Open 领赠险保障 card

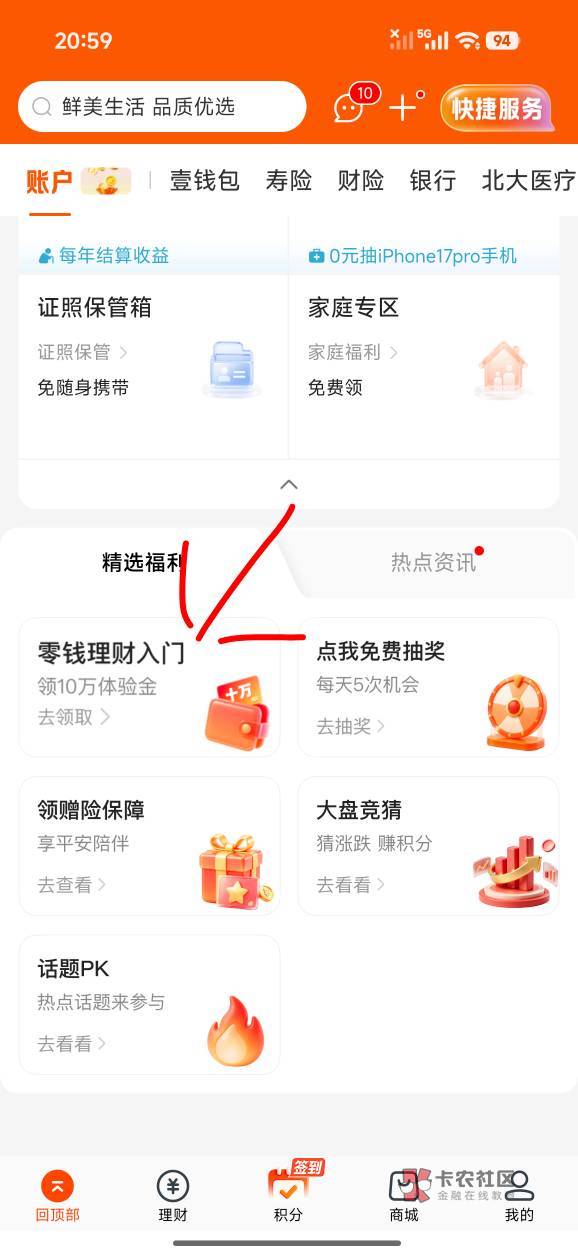point(149,846)
